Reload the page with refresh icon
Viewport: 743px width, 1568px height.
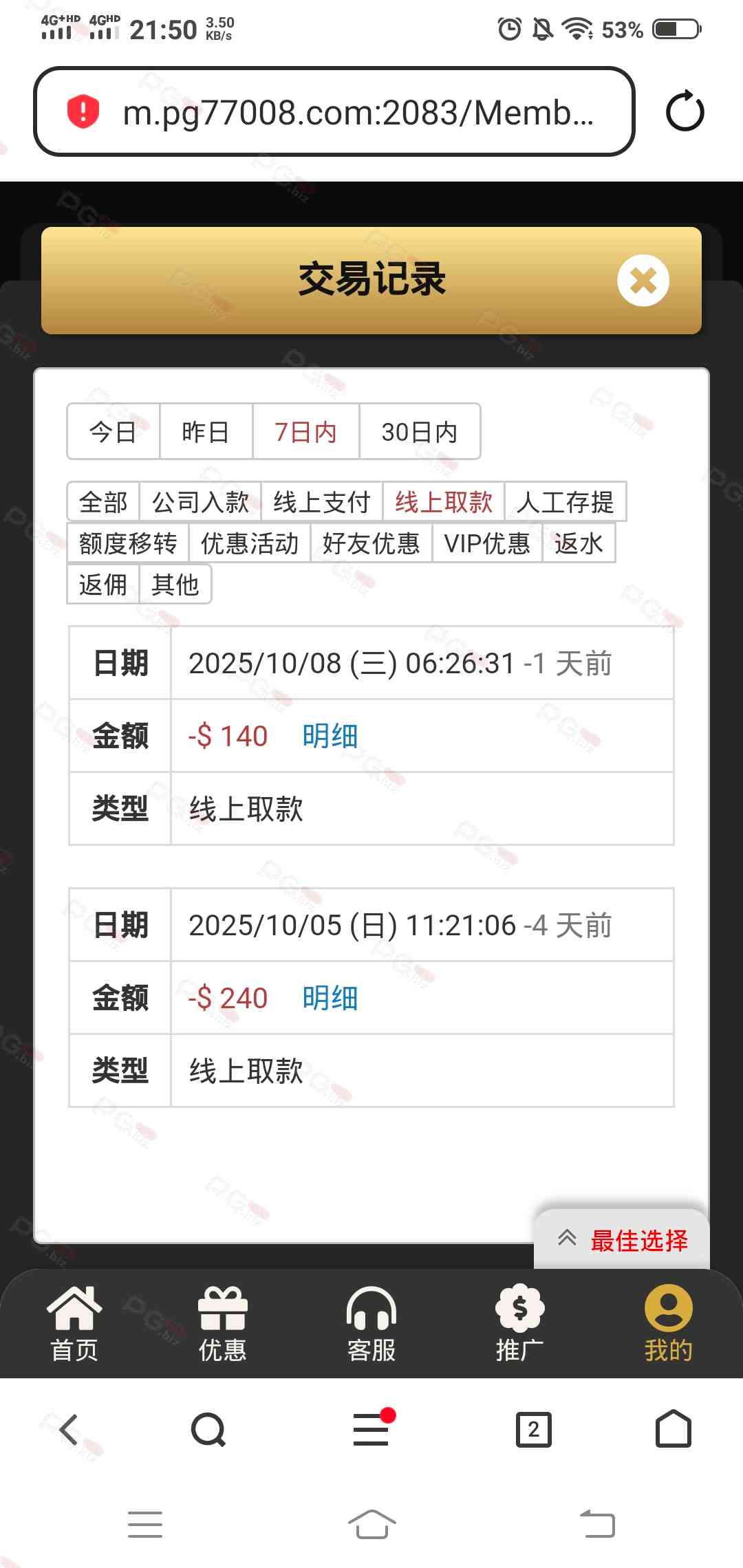tap(685, 112)
